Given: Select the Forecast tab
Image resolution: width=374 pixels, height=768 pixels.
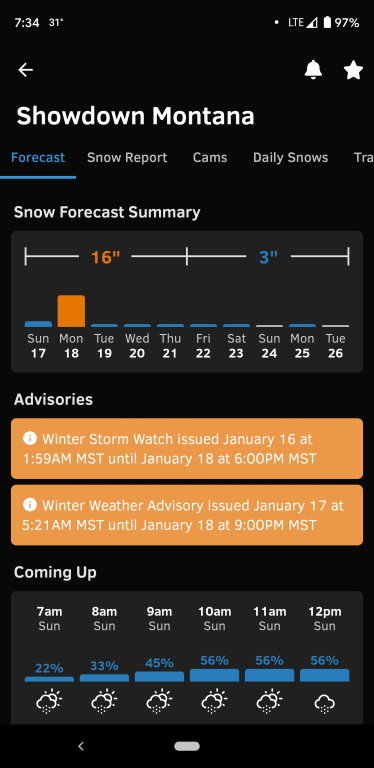Looking at the screenshot, I should click(38, 157).
